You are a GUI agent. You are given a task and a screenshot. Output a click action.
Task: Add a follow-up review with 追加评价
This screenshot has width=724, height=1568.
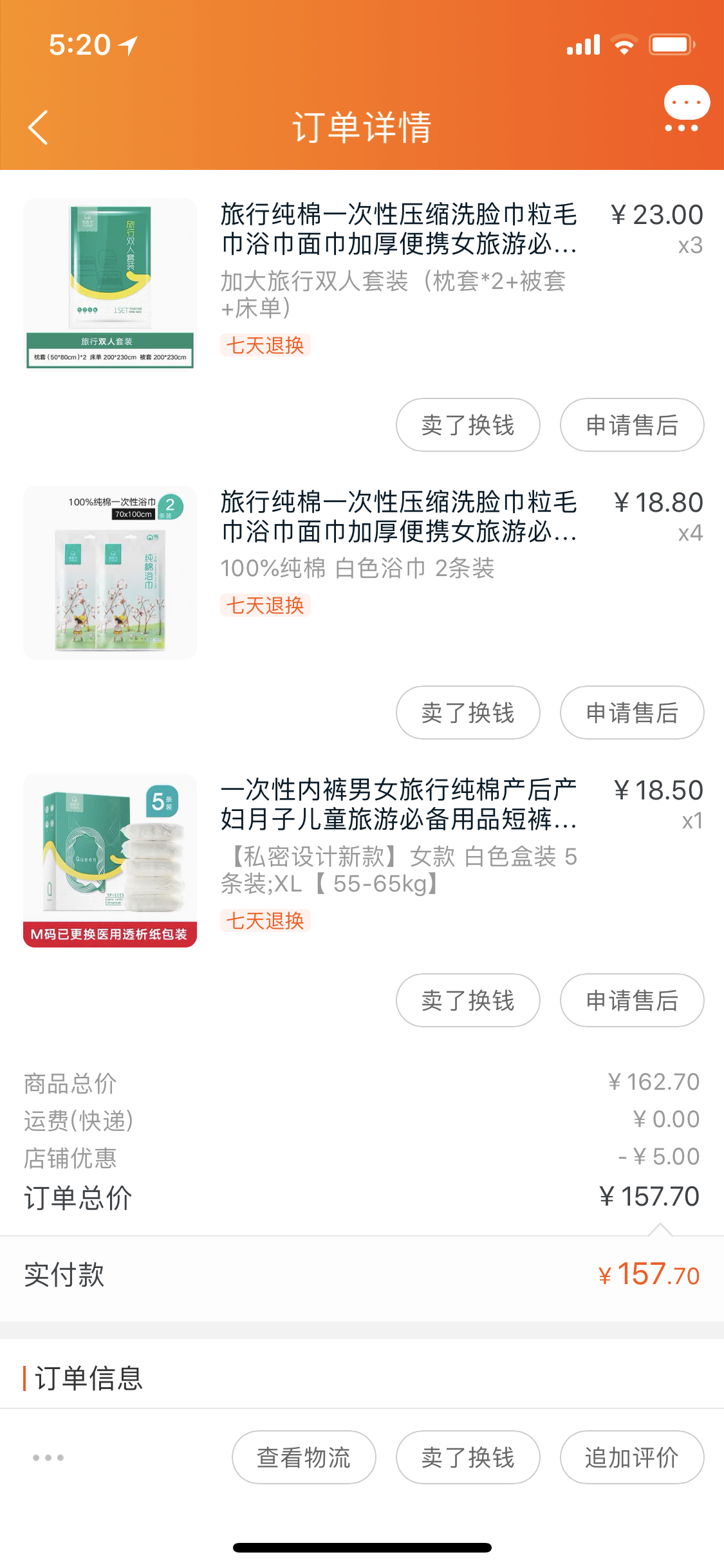click(631, 1457)
